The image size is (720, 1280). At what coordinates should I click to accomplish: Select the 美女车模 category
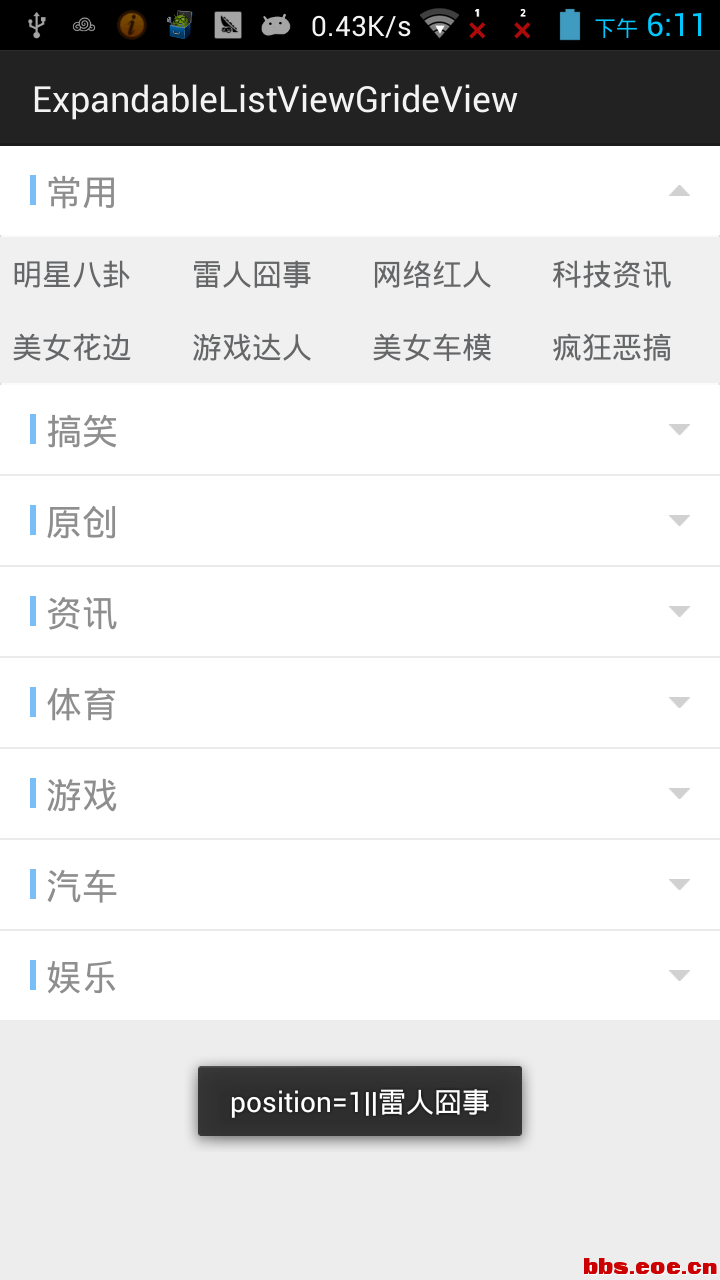431,347
